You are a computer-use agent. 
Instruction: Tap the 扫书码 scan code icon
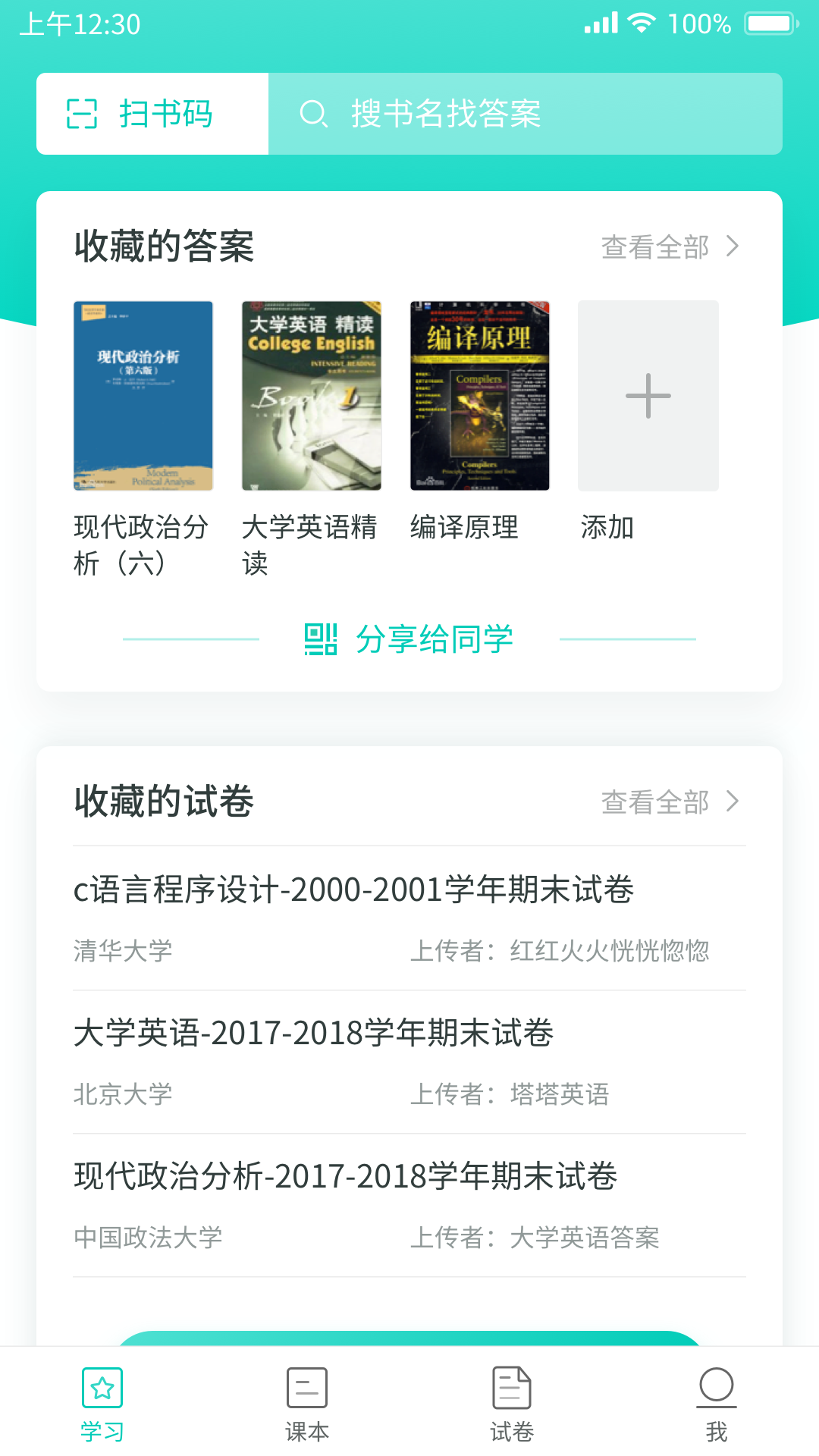coord(82,113)
